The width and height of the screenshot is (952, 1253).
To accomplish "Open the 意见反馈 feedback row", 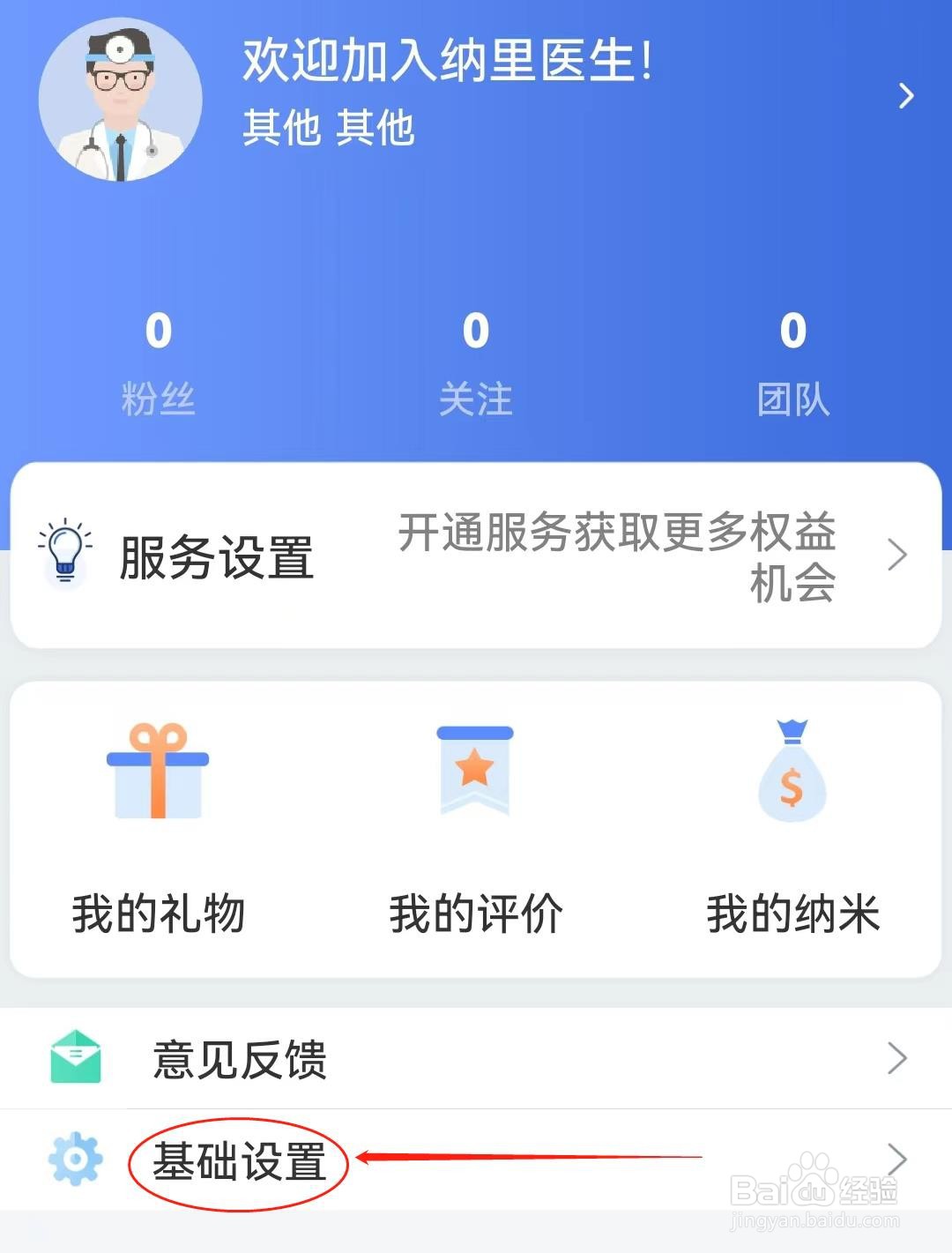I will [476, 1058].
